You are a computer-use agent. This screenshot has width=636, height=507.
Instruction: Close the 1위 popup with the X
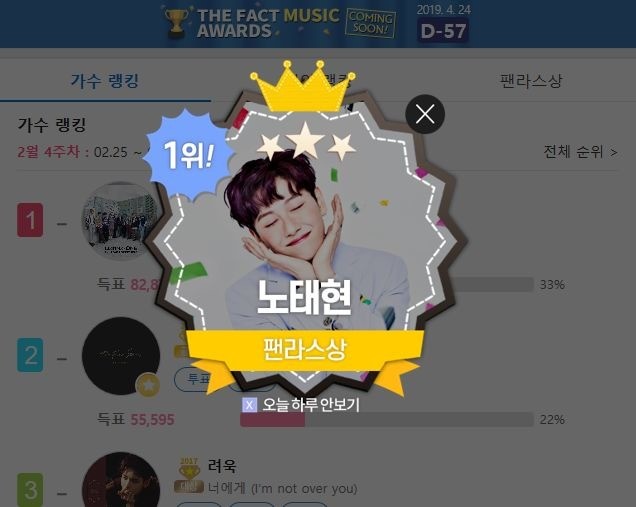point(424,115)
